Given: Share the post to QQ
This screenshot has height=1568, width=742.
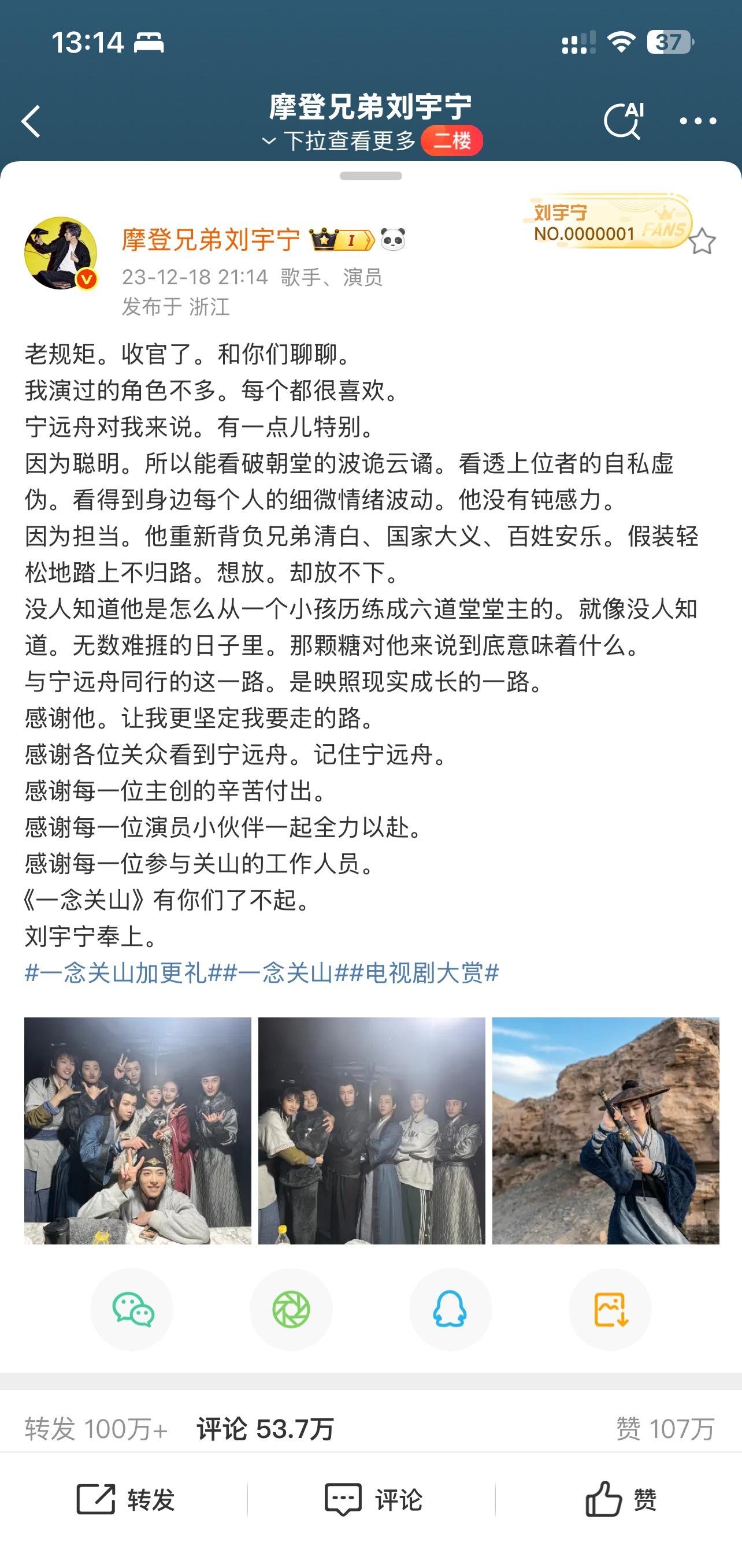Looking at the screenshot, I should (x=450, y=1309).
